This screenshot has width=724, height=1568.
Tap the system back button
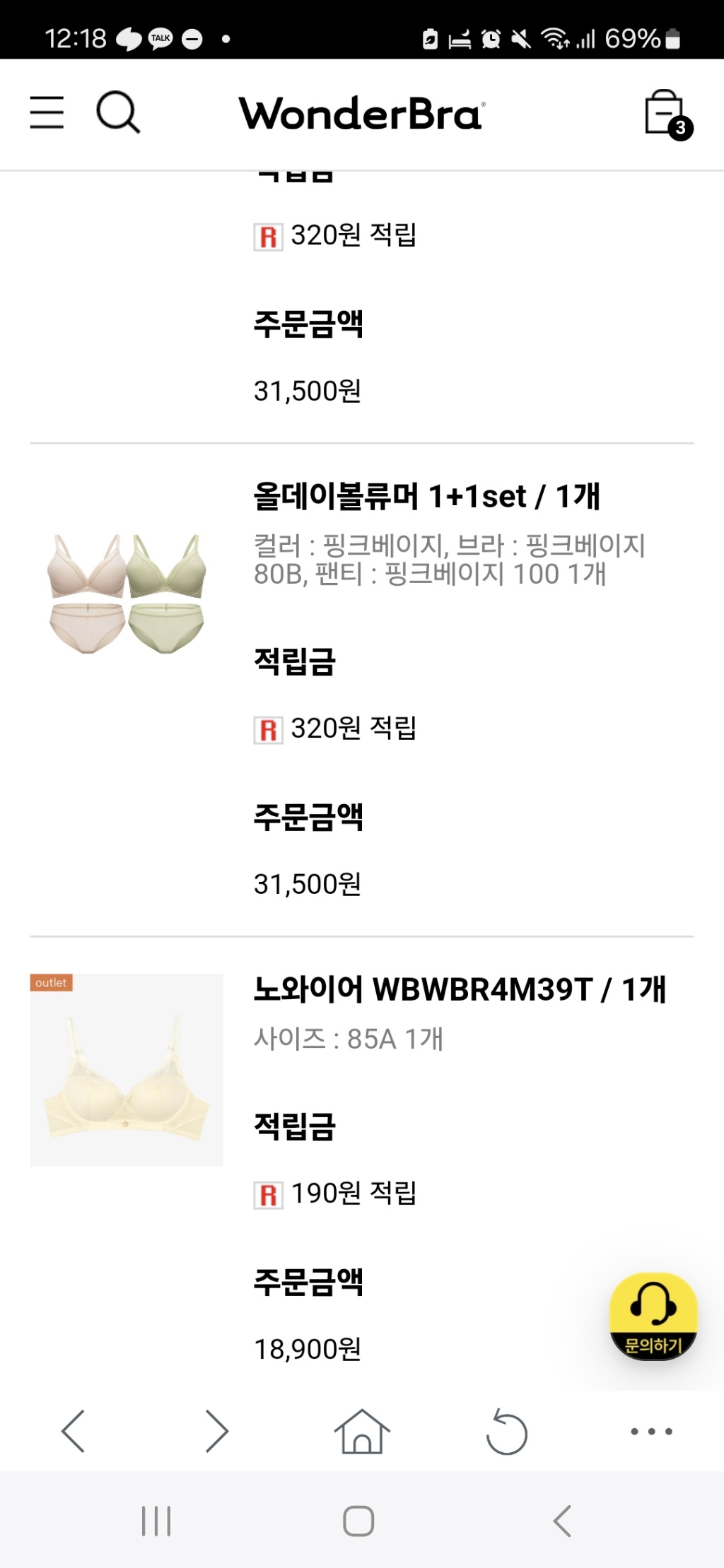(562, 1521)
